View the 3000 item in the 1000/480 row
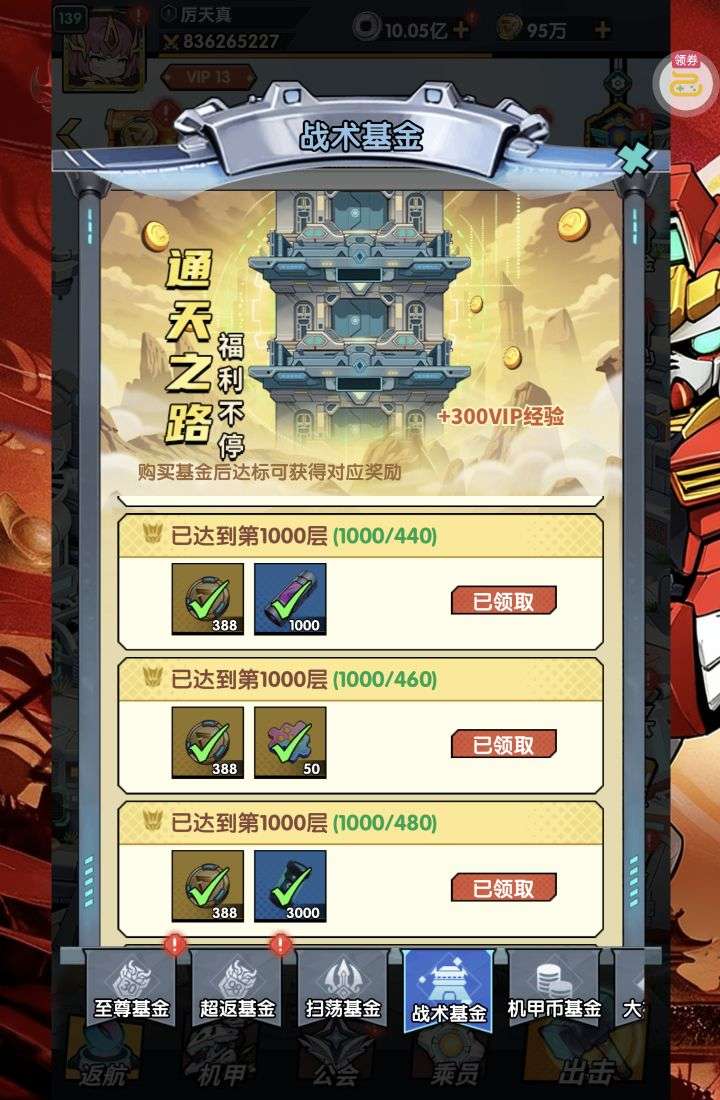 [290, 885]
